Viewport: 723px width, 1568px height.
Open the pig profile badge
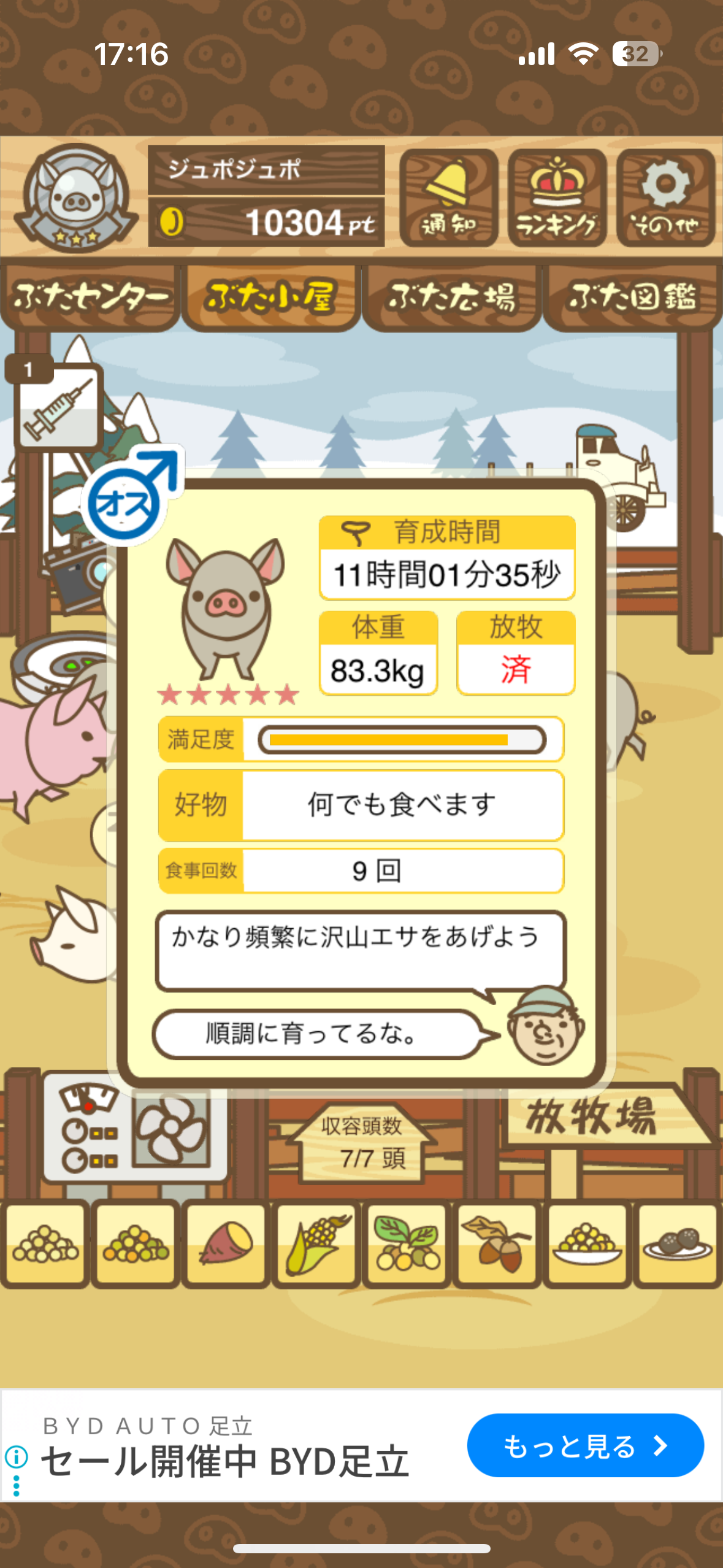point(75,198)
